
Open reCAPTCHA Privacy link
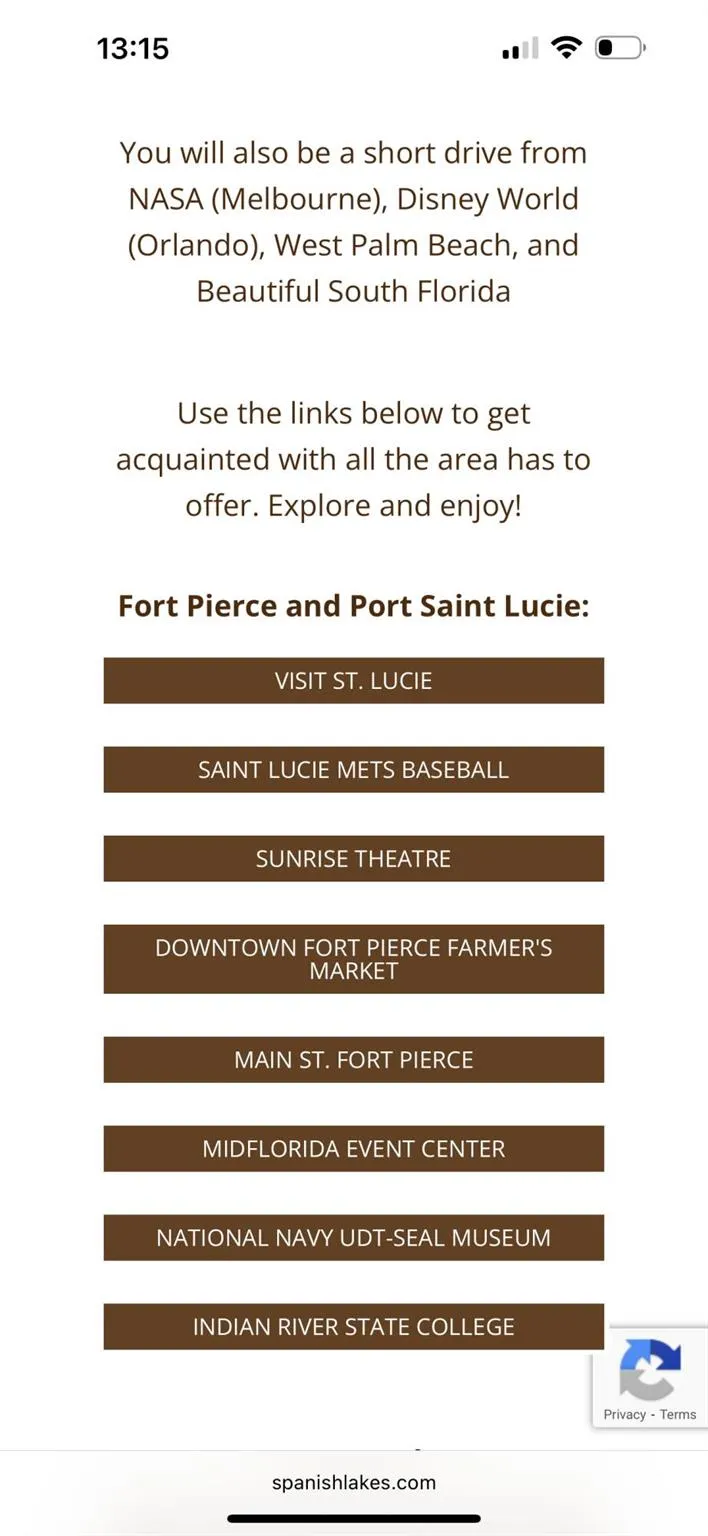point(624,1414)
